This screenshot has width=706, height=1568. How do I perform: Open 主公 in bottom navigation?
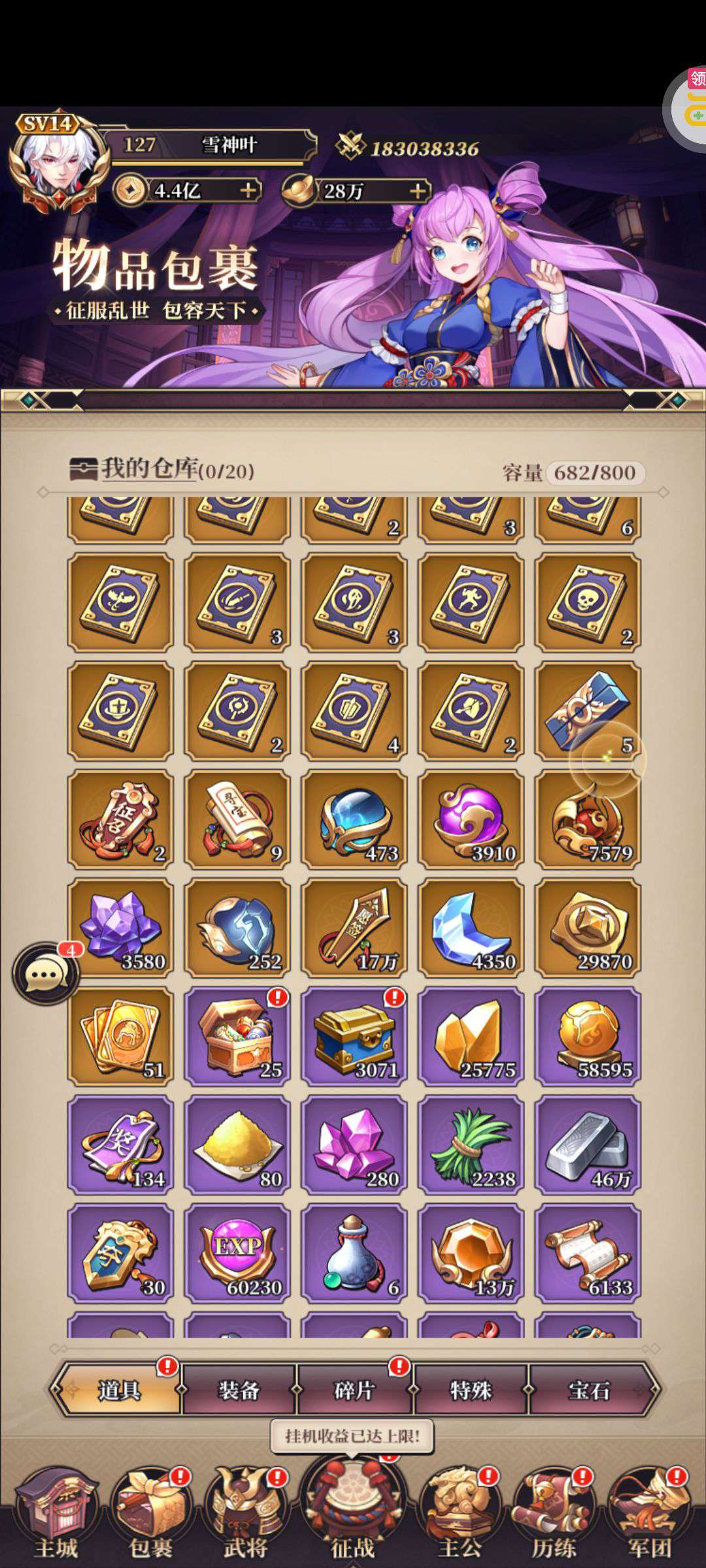click(460, 1517)
